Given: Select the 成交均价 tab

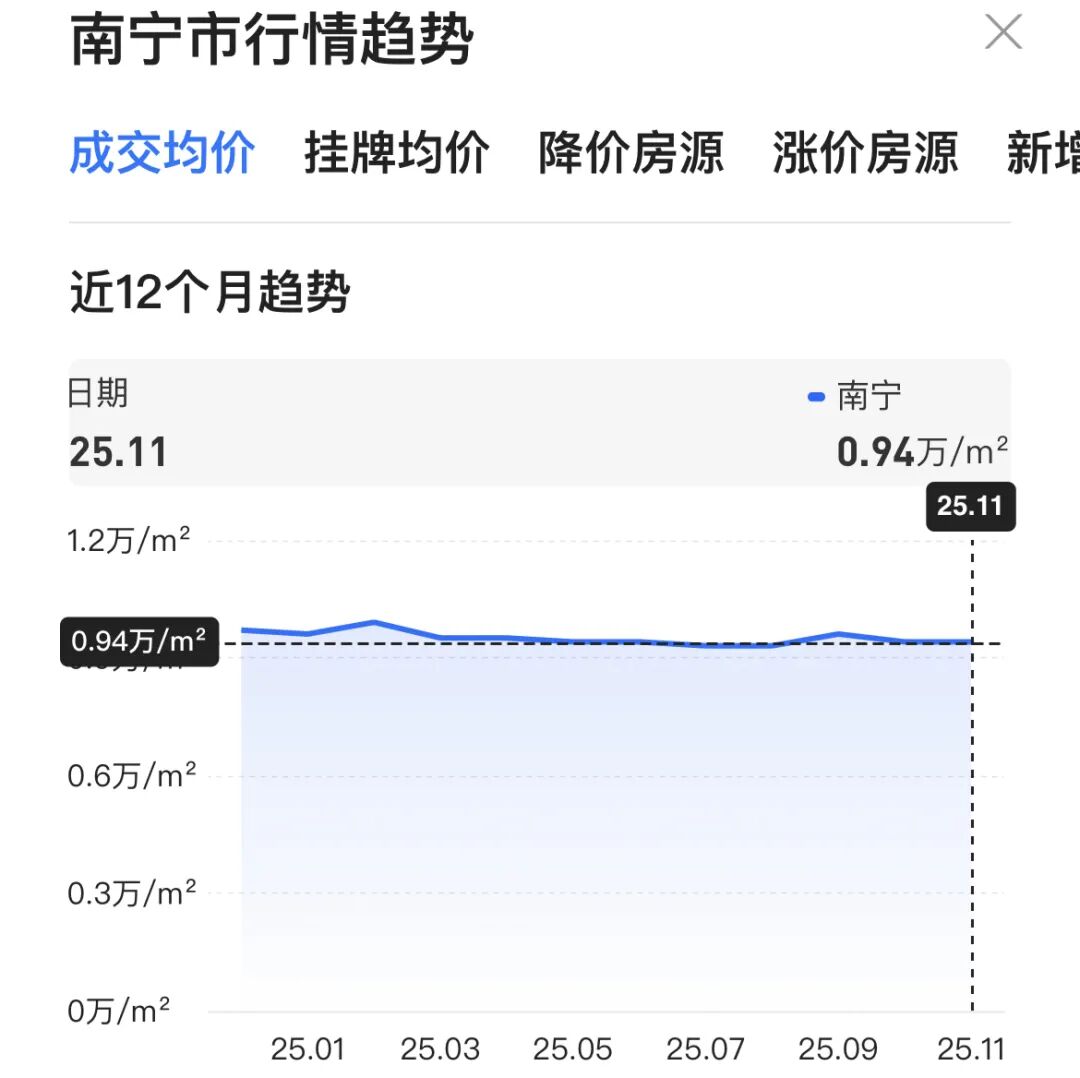Looking at the screenshot, I should (x=162, y=153).
